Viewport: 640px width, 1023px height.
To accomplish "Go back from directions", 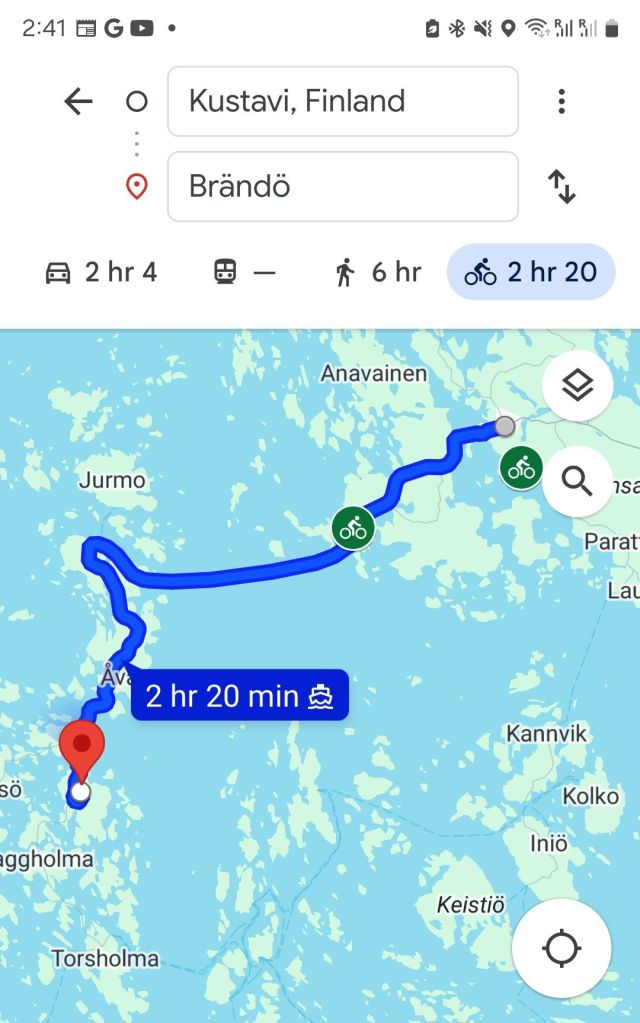I will [x=78, y=101].
